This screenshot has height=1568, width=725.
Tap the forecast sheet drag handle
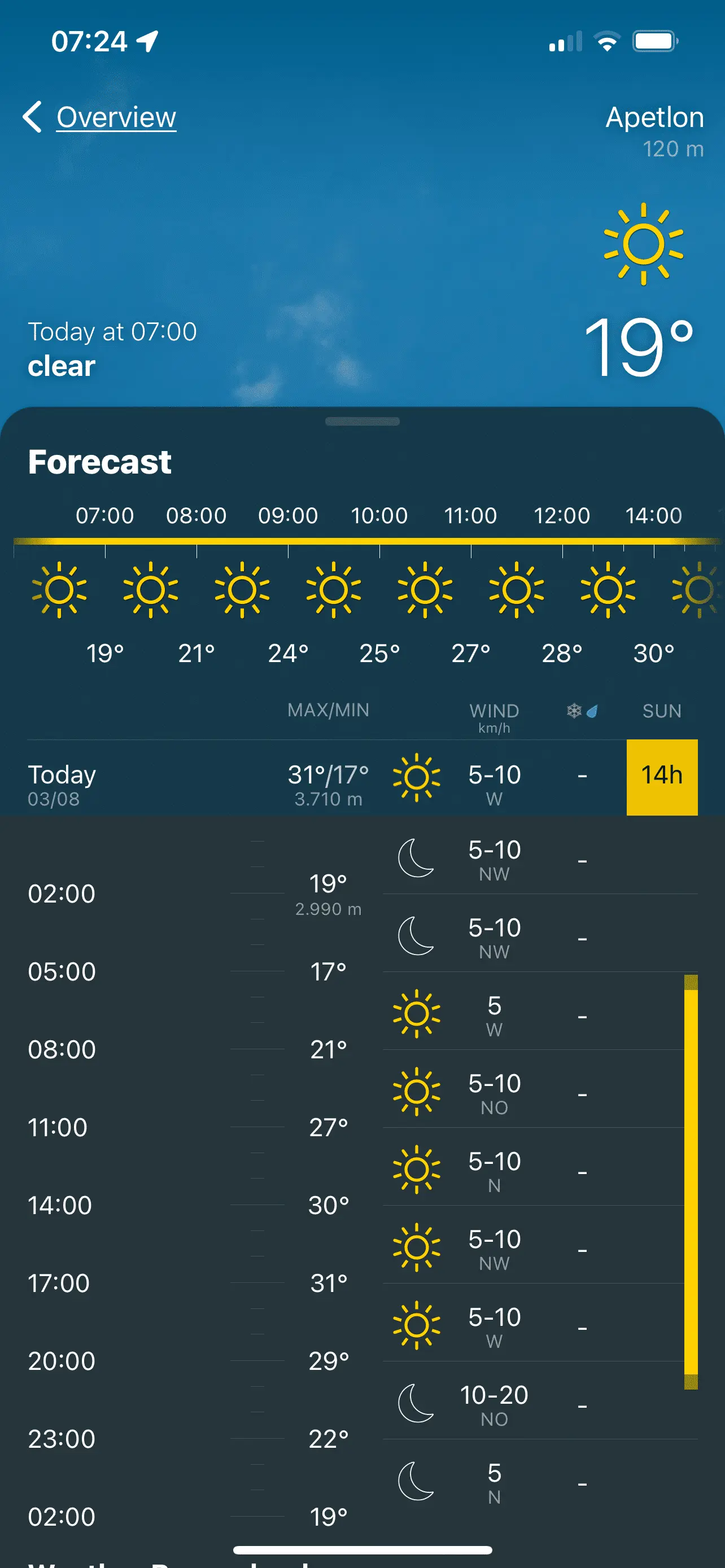click(x=362, y=421)
